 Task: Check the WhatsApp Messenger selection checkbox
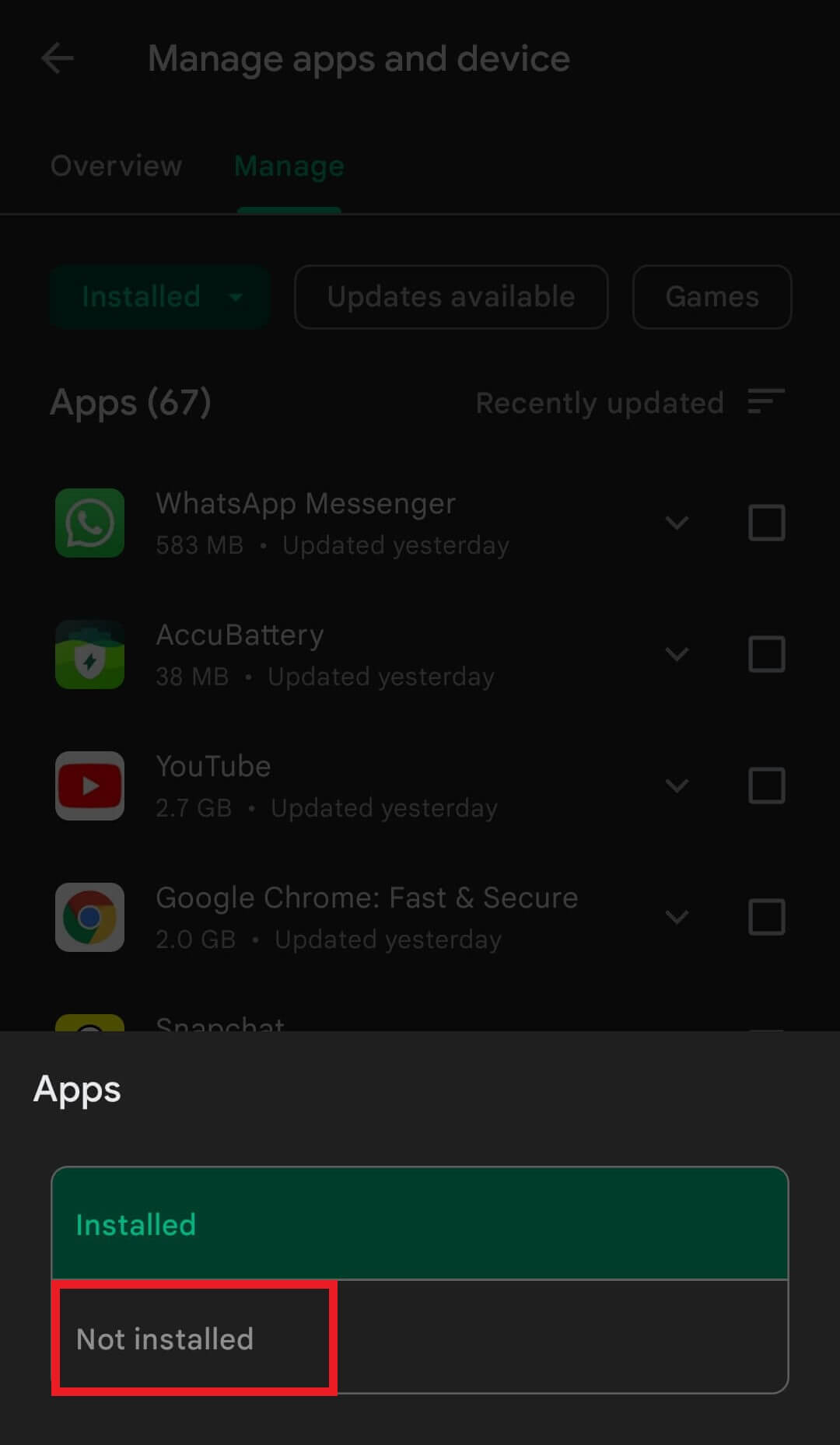766,523
